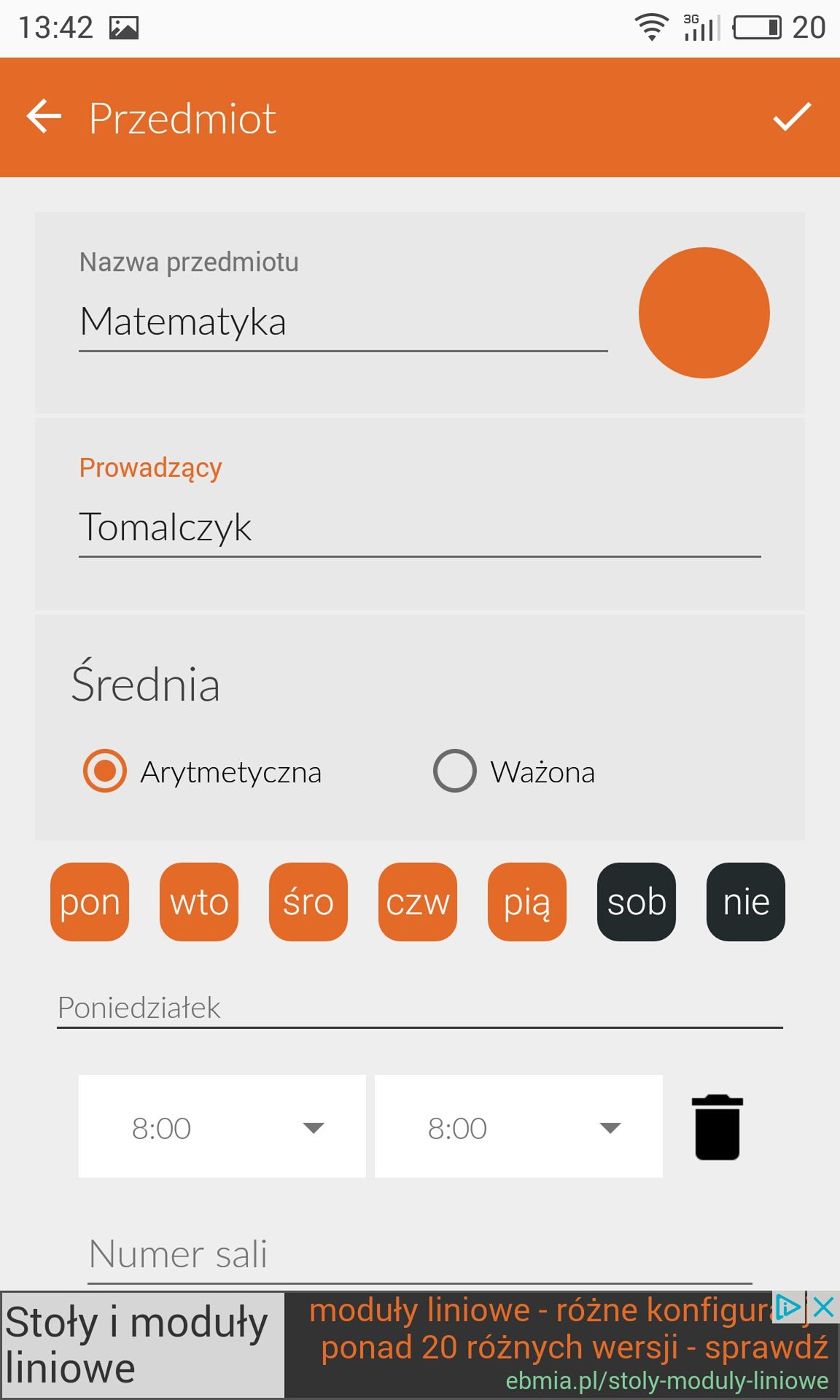
Task: Select the Arytmetyczna average option
Action: click(203, 771)
